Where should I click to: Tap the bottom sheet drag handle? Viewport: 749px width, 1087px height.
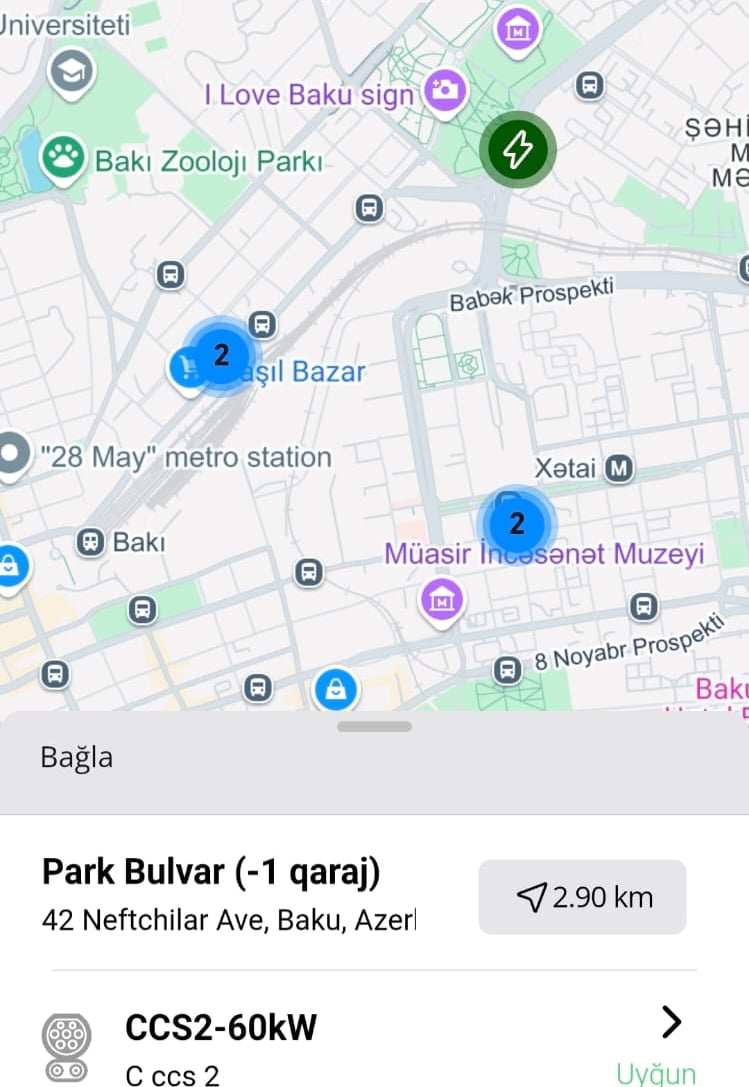[374, 727]
